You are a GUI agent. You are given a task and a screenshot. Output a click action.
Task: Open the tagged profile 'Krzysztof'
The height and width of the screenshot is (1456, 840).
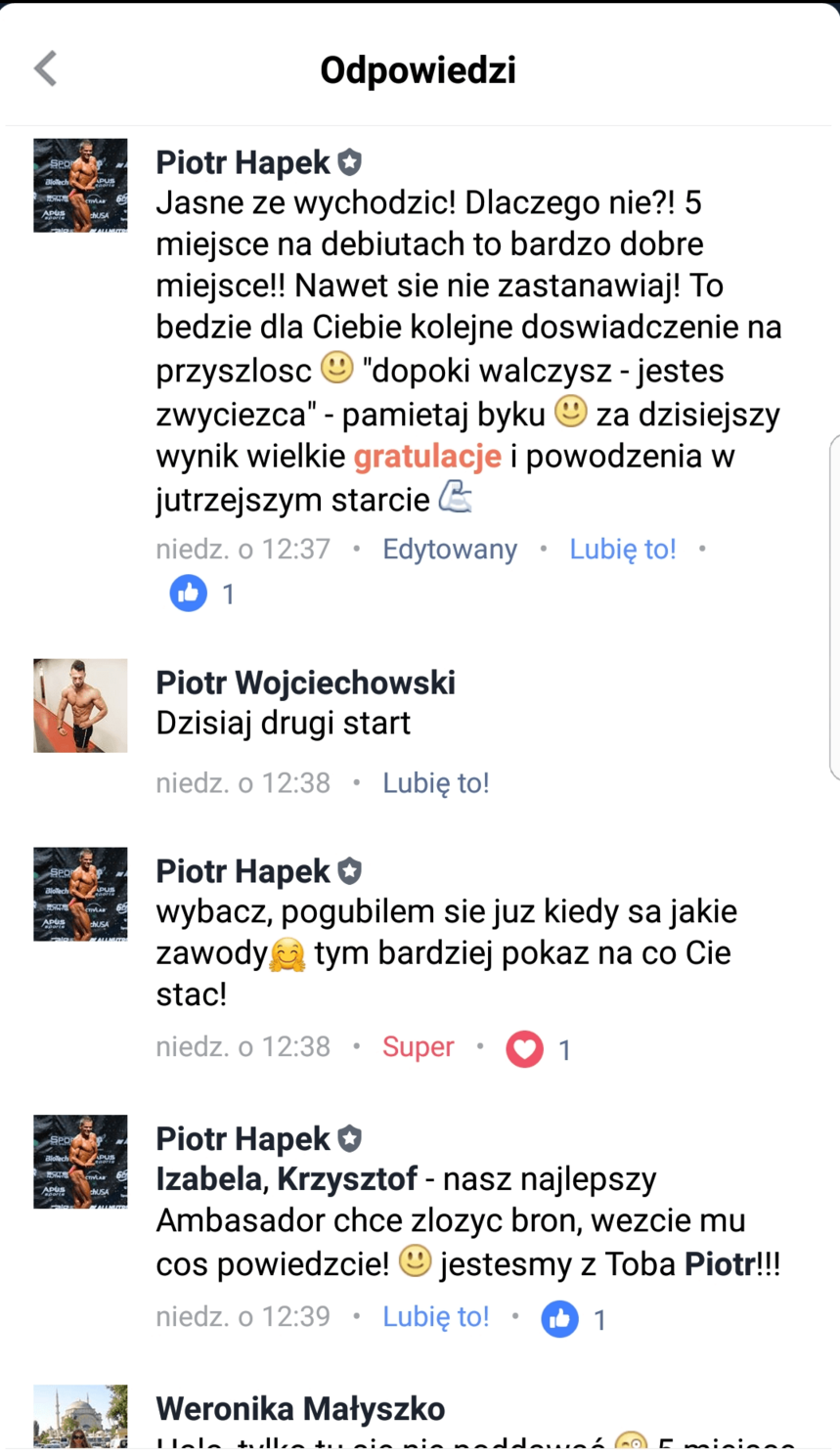point(347,1179)
